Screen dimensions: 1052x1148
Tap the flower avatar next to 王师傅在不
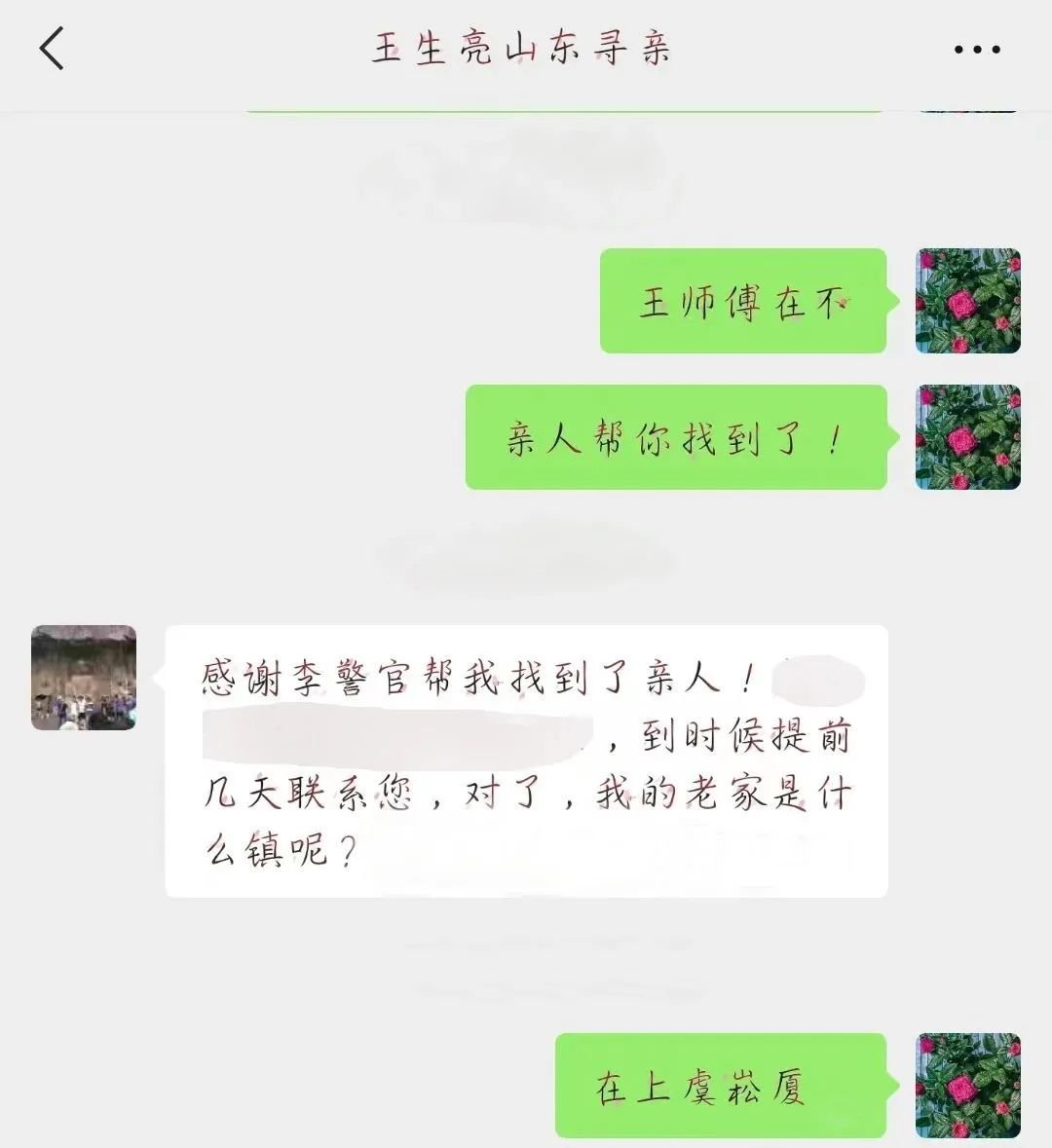(x=968, y=301)
